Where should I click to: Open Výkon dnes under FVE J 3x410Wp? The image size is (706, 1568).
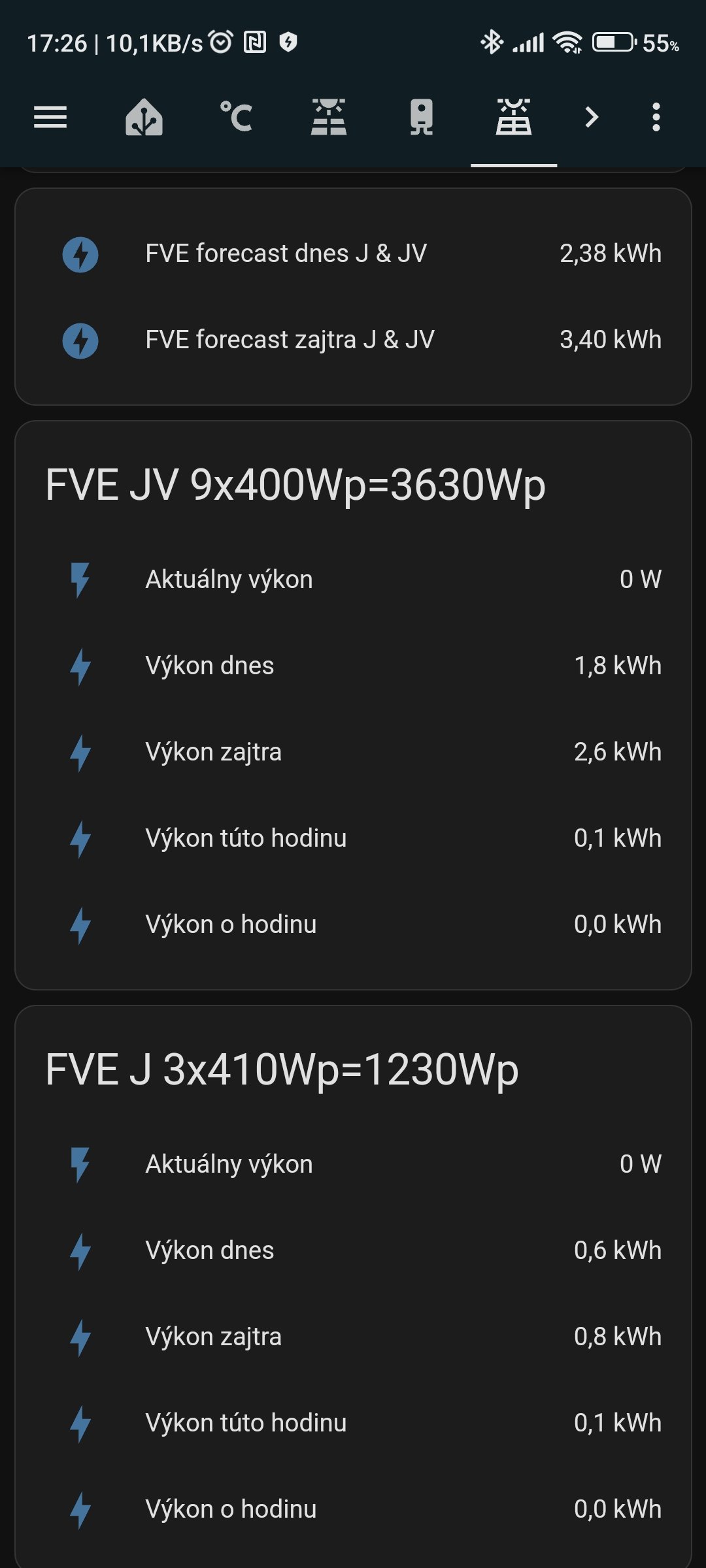(353, 1250)
